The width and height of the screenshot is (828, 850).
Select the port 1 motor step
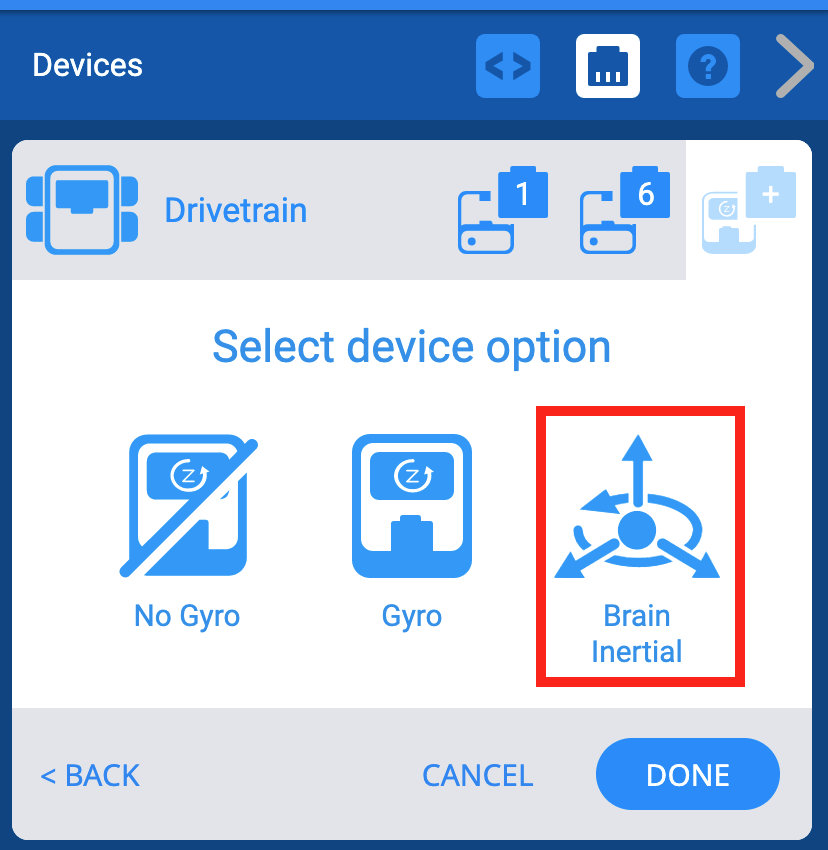(x=502, y=211)
